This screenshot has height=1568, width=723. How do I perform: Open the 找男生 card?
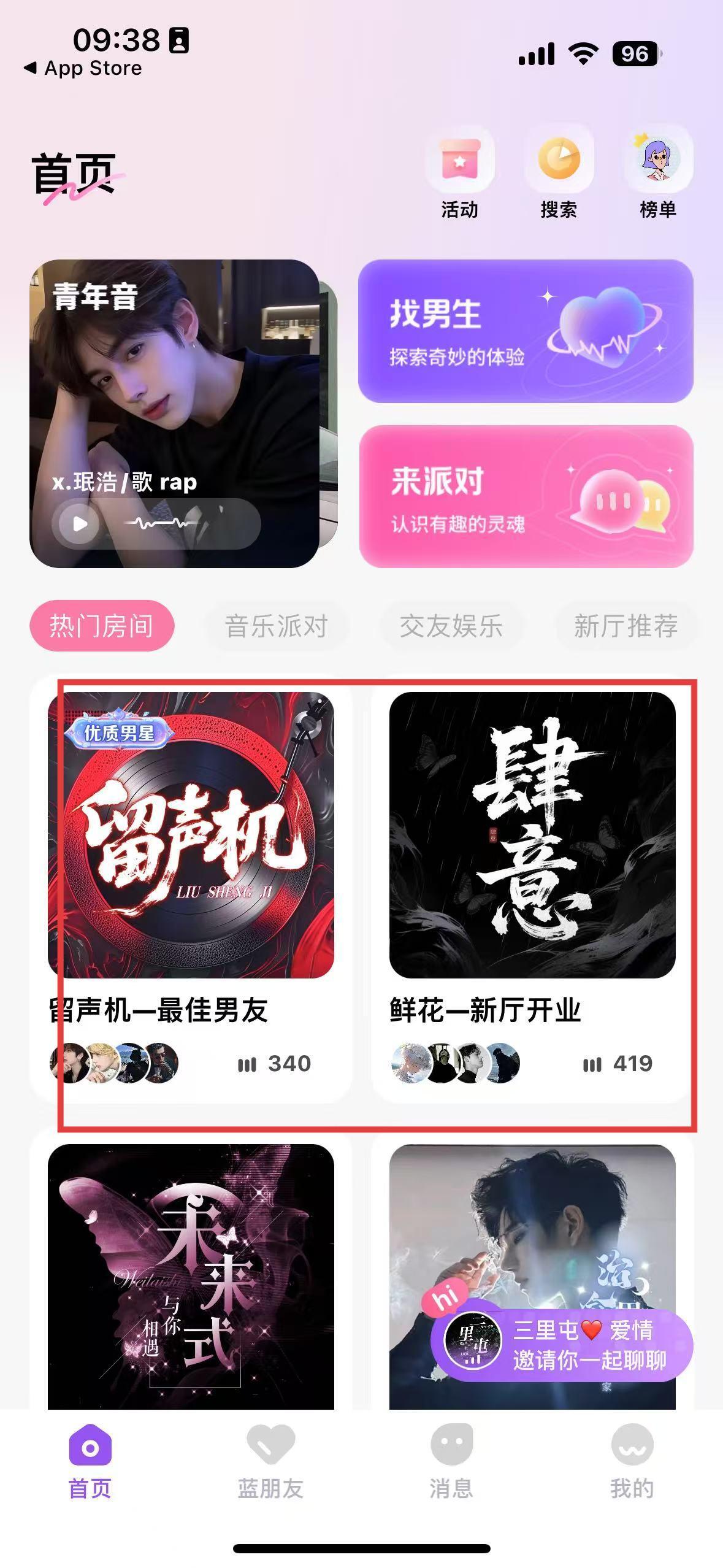pos(526,331)
